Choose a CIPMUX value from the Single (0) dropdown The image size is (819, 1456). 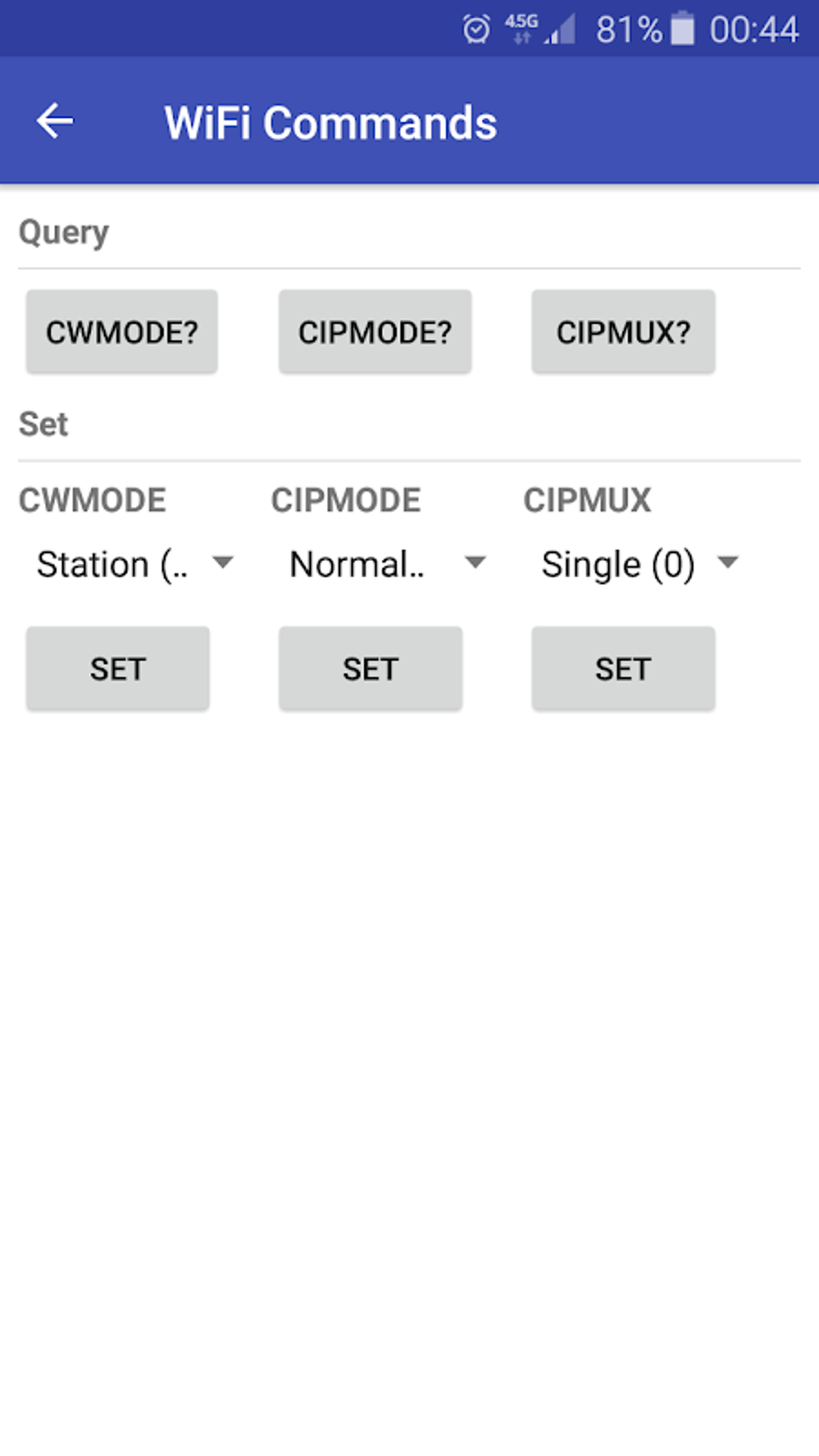point(639,564)
